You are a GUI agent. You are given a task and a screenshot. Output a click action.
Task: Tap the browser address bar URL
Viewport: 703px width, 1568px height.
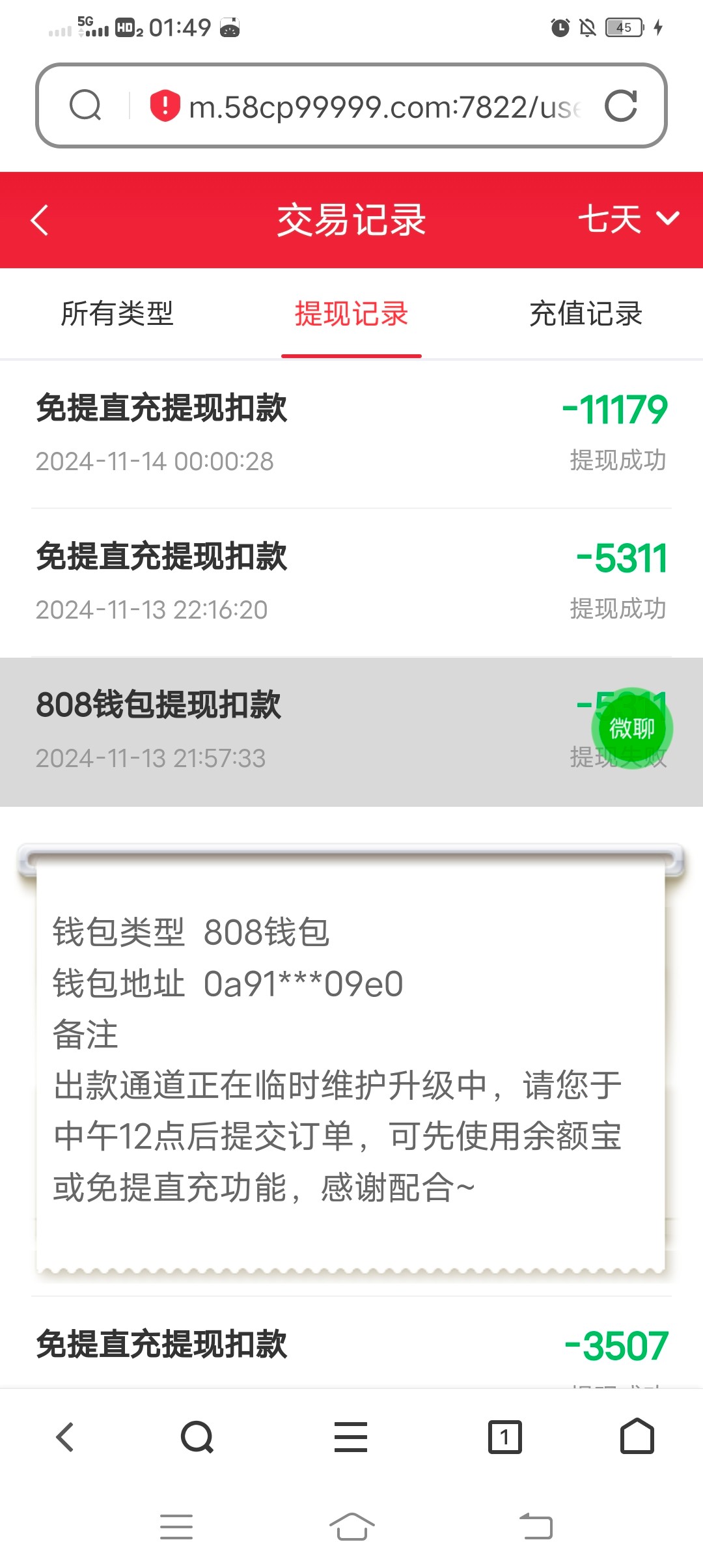(384, 107)
